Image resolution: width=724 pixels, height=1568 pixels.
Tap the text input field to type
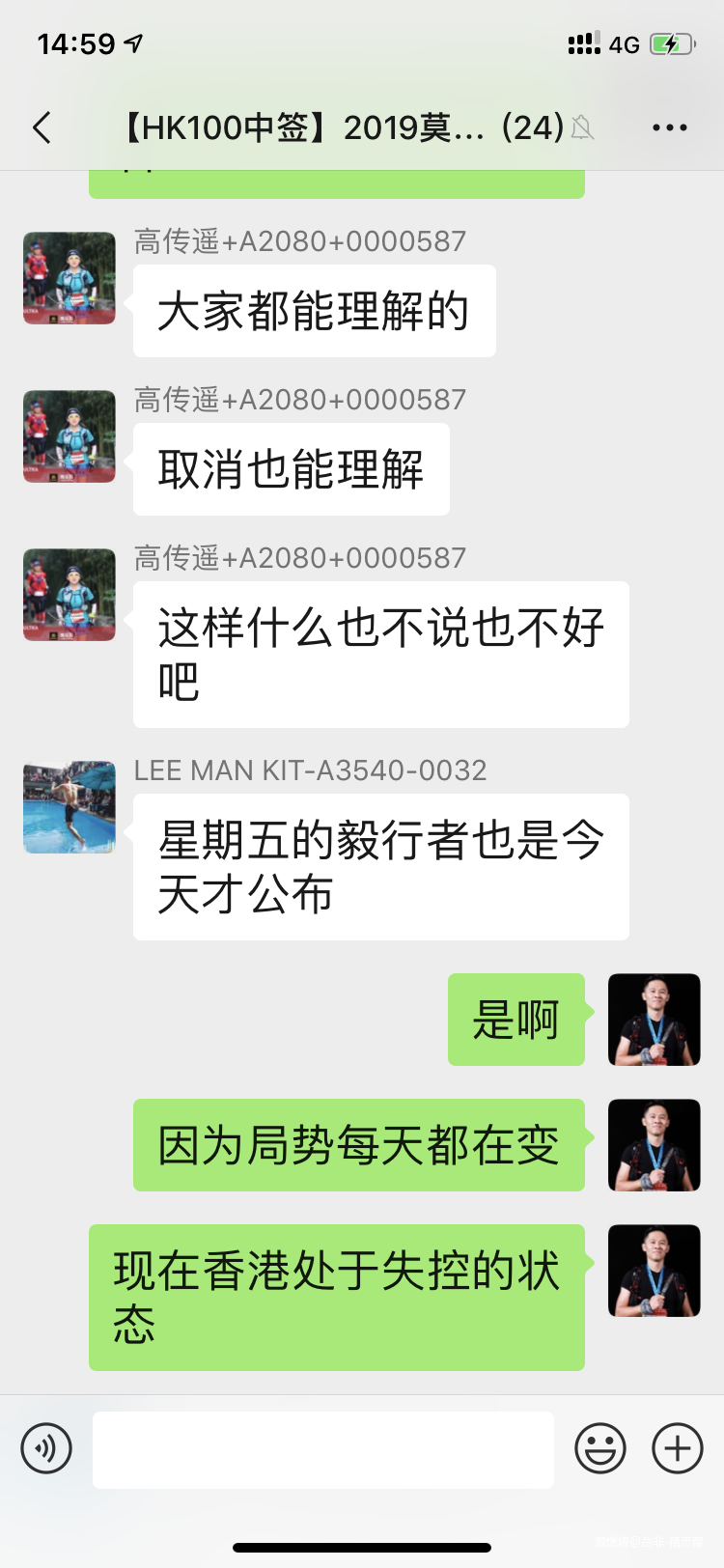tap(323, 1448)
